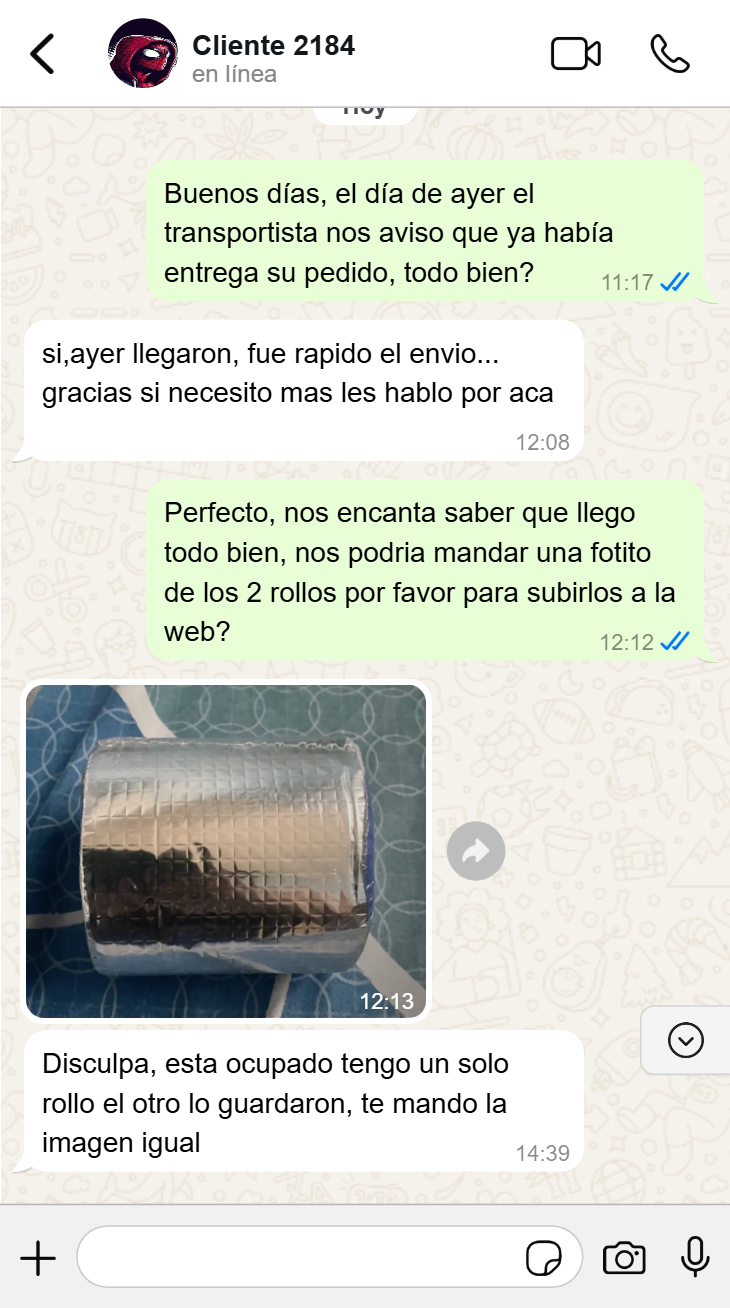
Task: Start a video call with Cliente 2184
Action: pos(576,54)
